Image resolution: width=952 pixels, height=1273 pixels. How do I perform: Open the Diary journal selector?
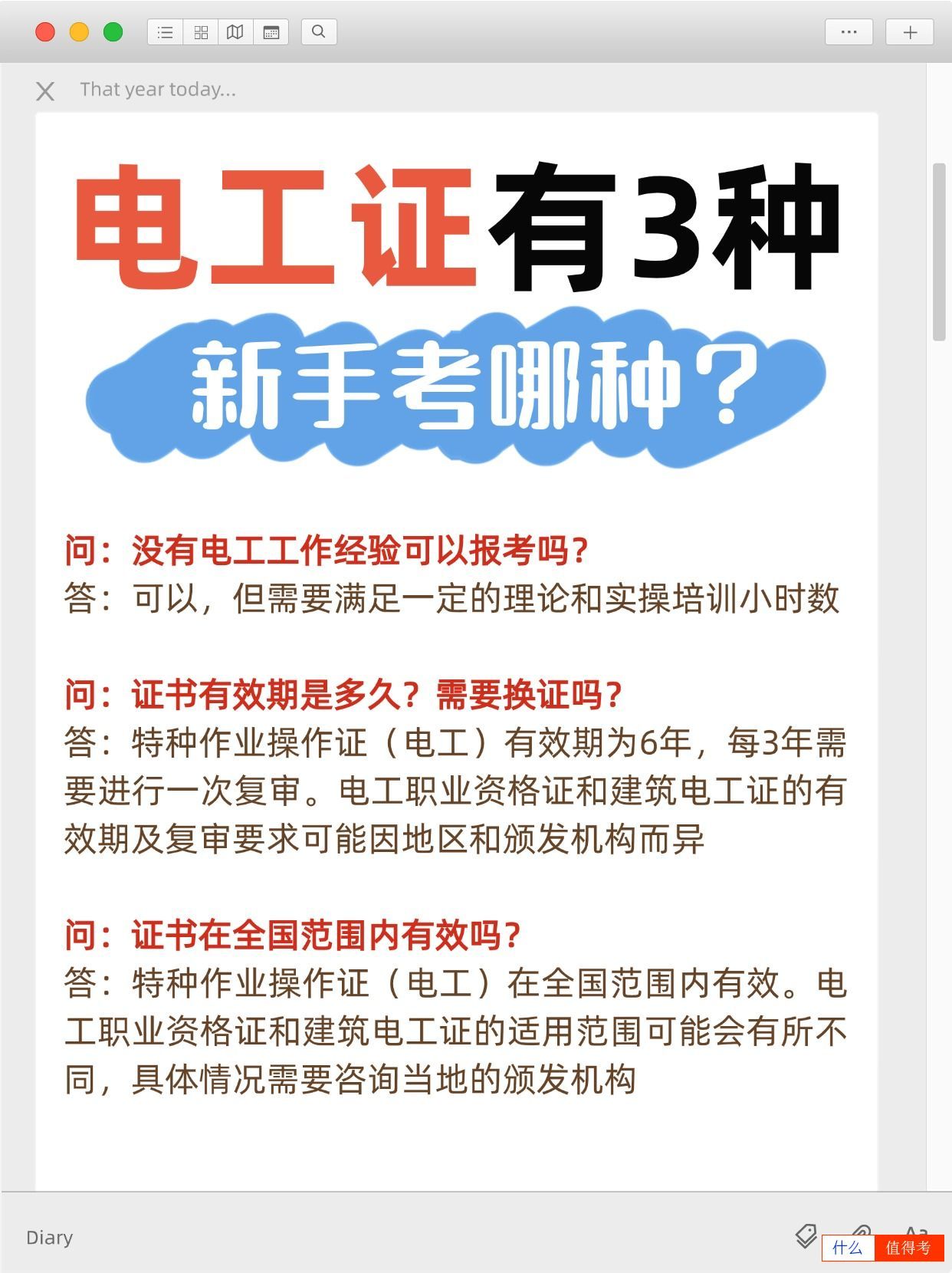(x=48, y=1237)
